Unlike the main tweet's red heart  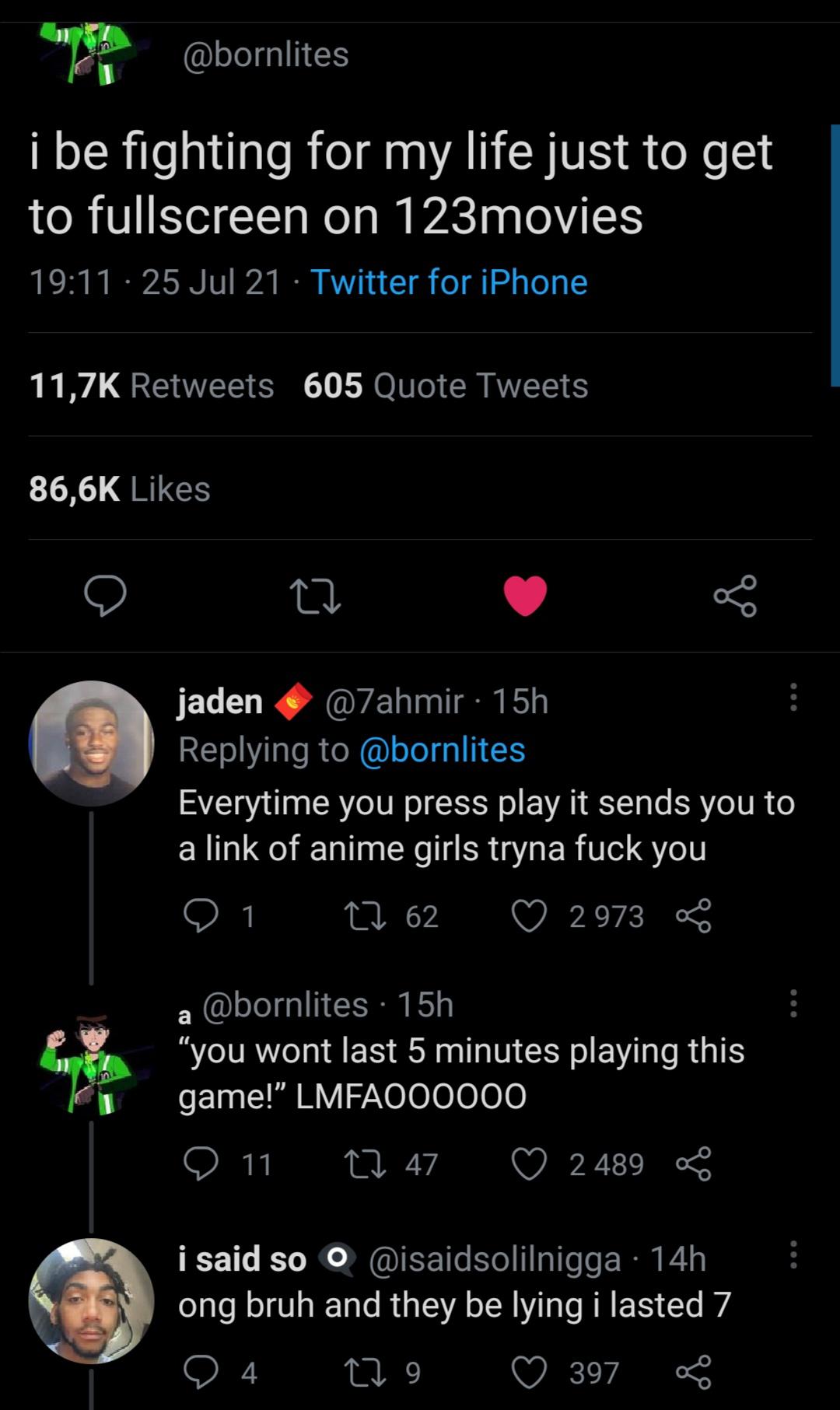(525, 597)
